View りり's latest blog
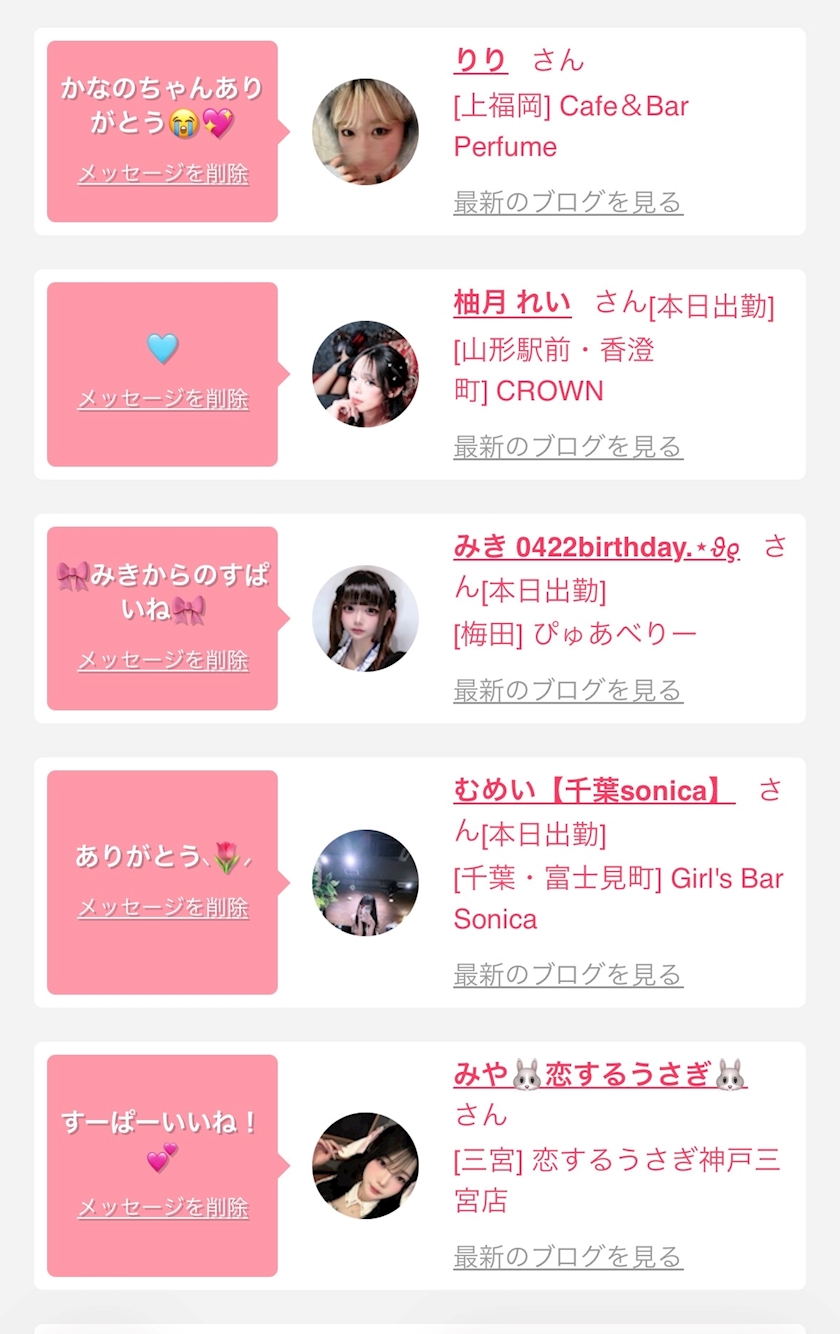The width and height of the screenshot is (840, 1334). coord(568,202)
